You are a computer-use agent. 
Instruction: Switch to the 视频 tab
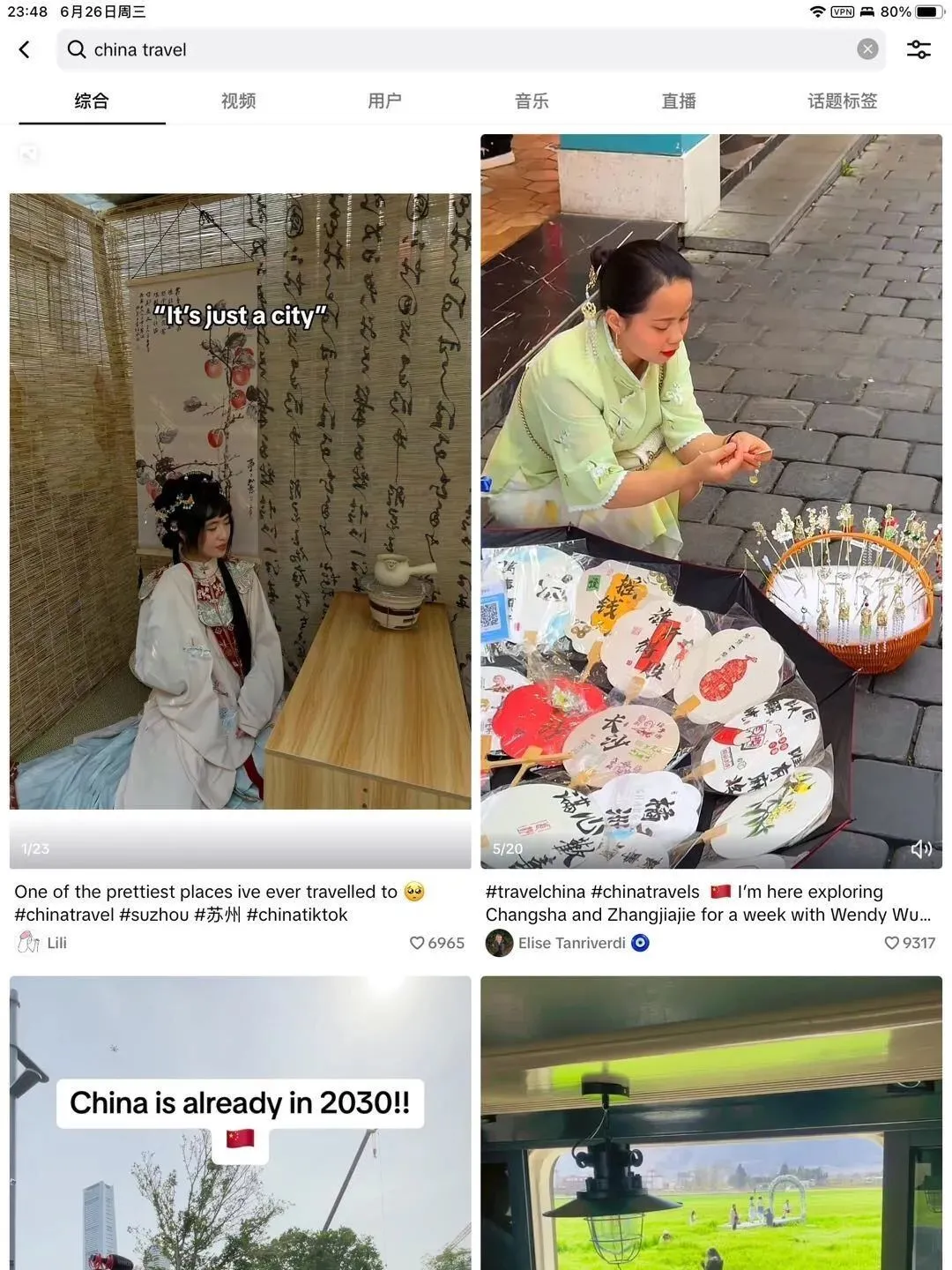(x=238, y=101)
